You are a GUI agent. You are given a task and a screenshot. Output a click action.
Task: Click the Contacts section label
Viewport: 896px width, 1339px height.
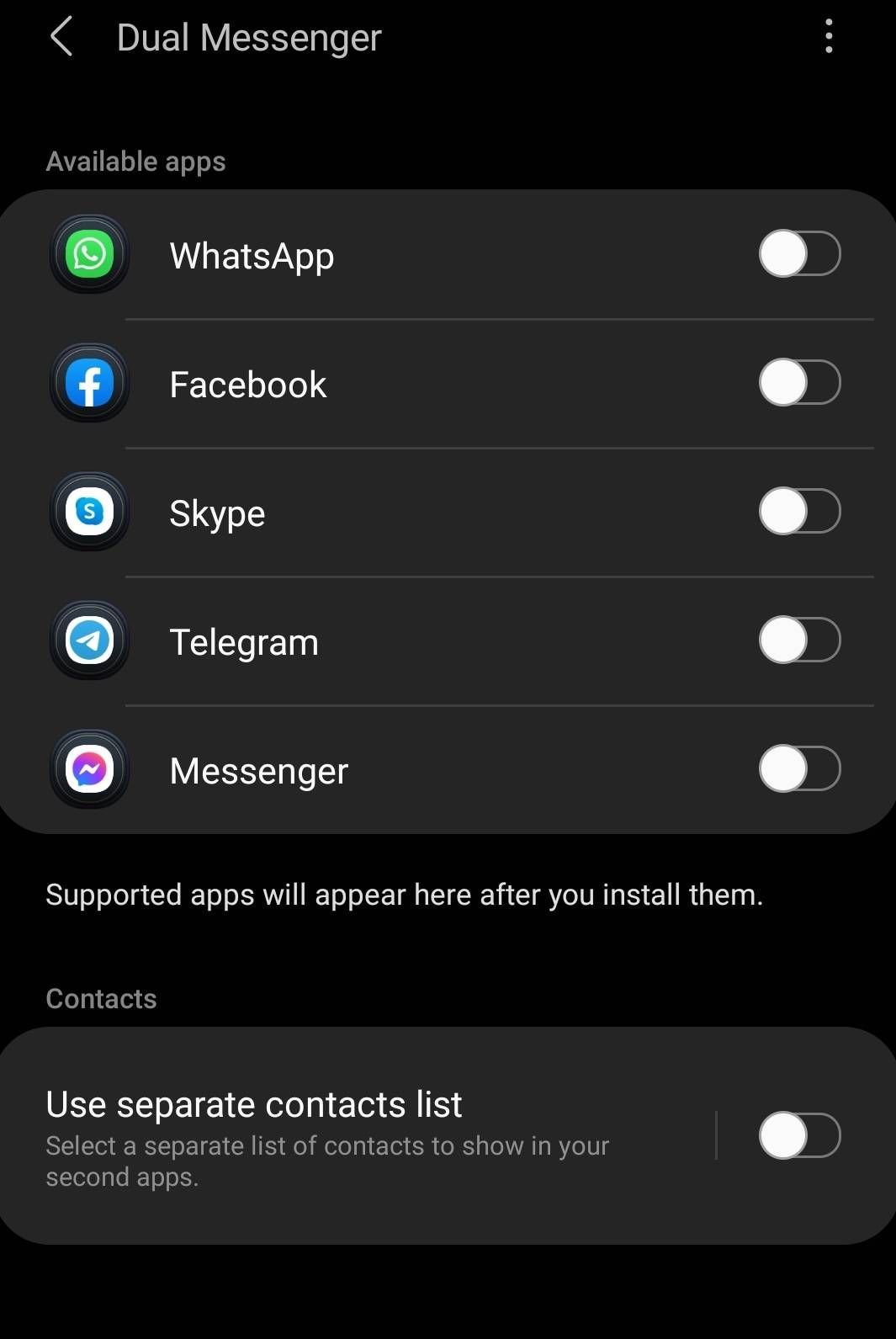101,999
